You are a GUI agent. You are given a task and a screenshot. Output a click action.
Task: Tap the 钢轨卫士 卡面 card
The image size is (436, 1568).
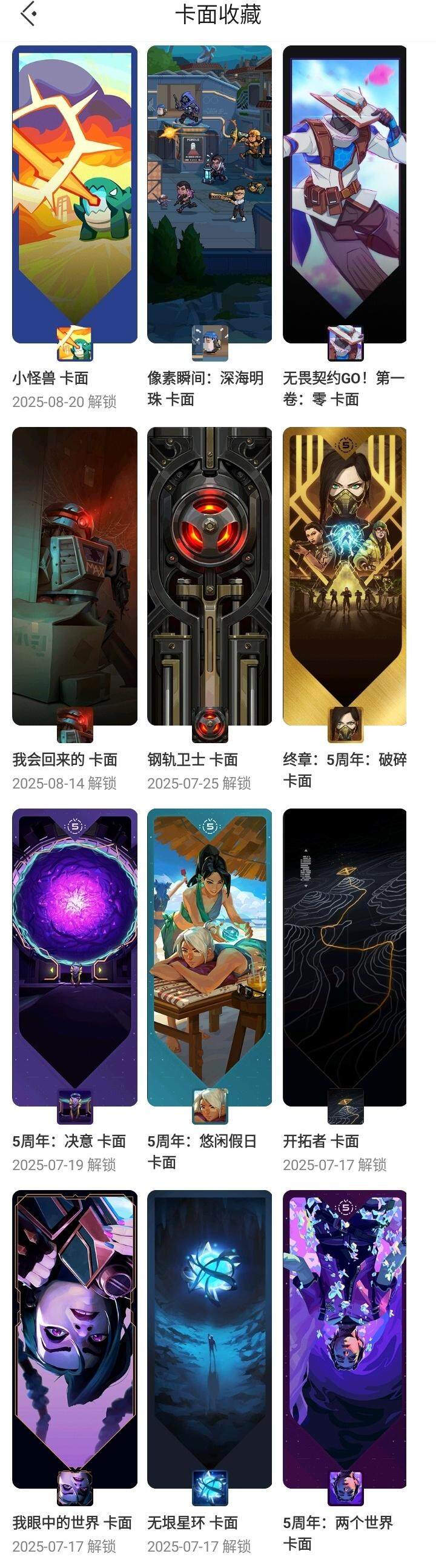(x=210, y=576)
